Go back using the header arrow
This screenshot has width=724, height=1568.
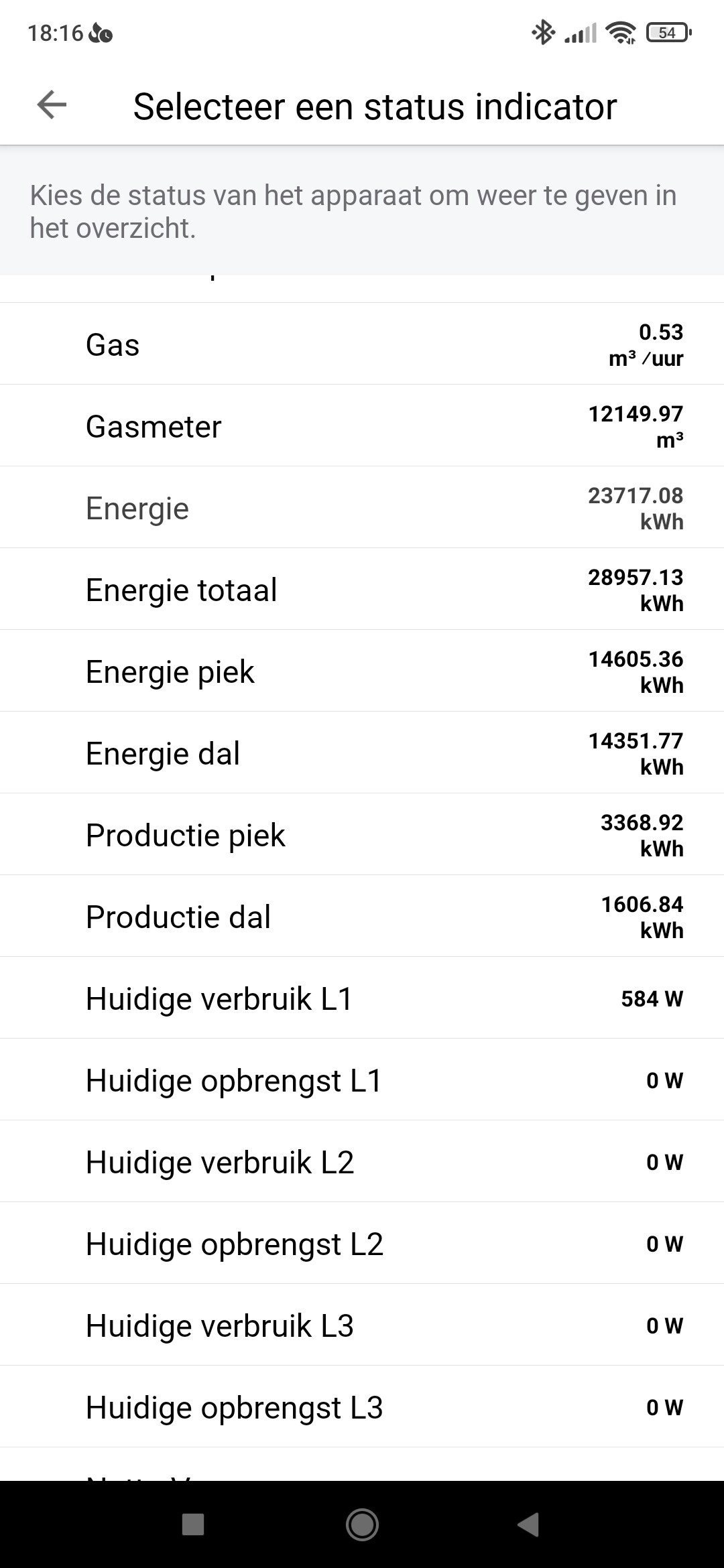pyautogui.click(x=52, y=105)
